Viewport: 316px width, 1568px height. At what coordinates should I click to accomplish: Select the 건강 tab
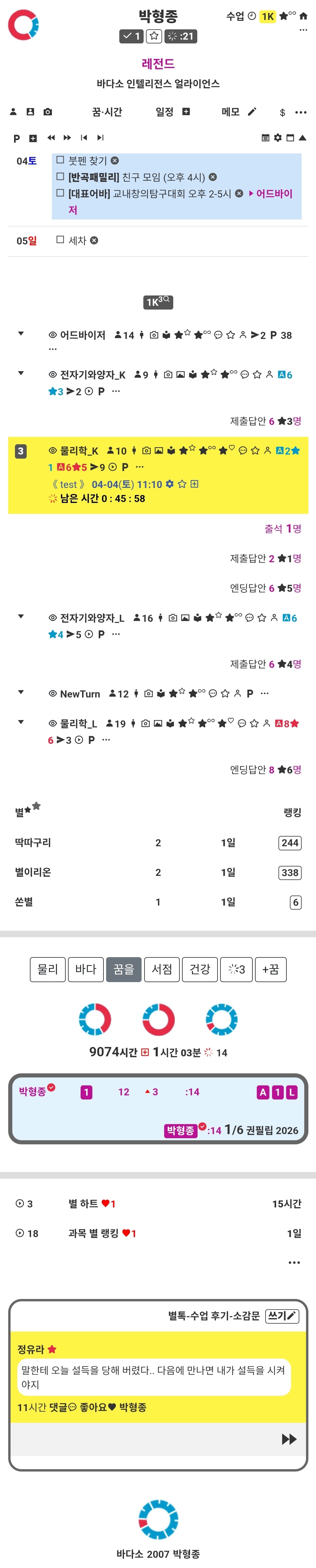tap(200, 970)
